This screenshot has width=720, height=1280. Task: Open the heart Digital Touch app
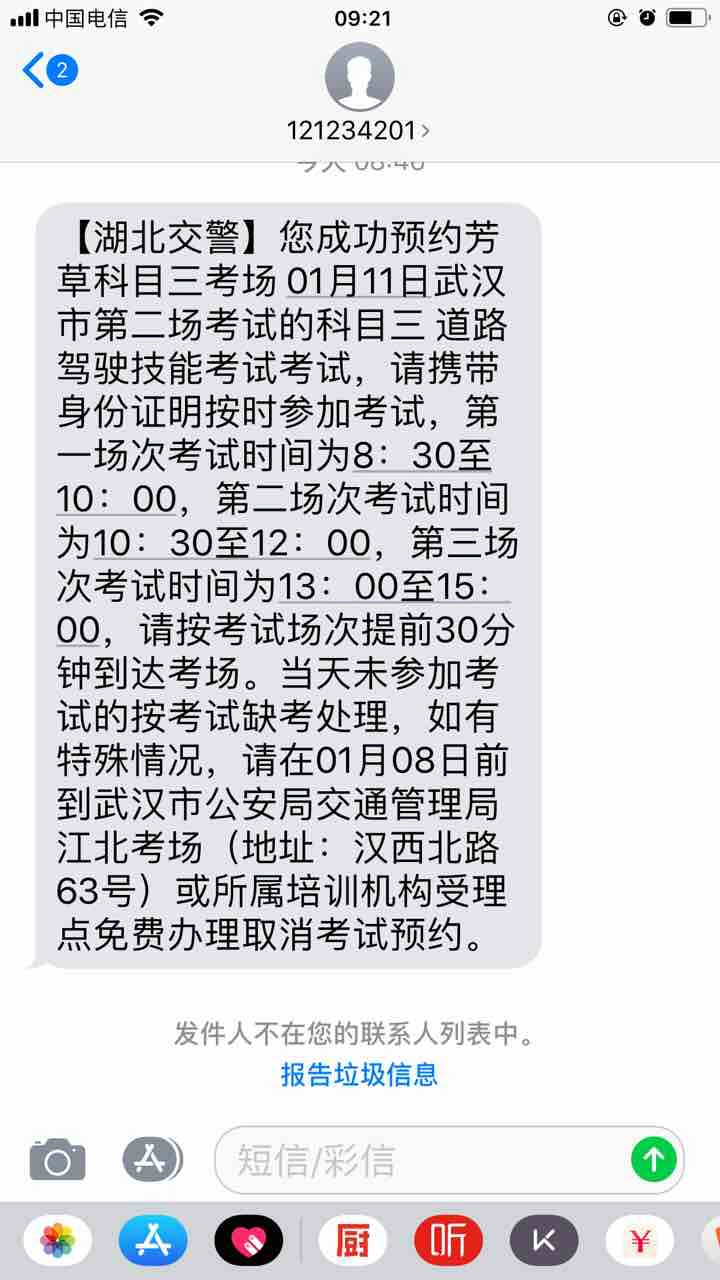point(248,1243)
